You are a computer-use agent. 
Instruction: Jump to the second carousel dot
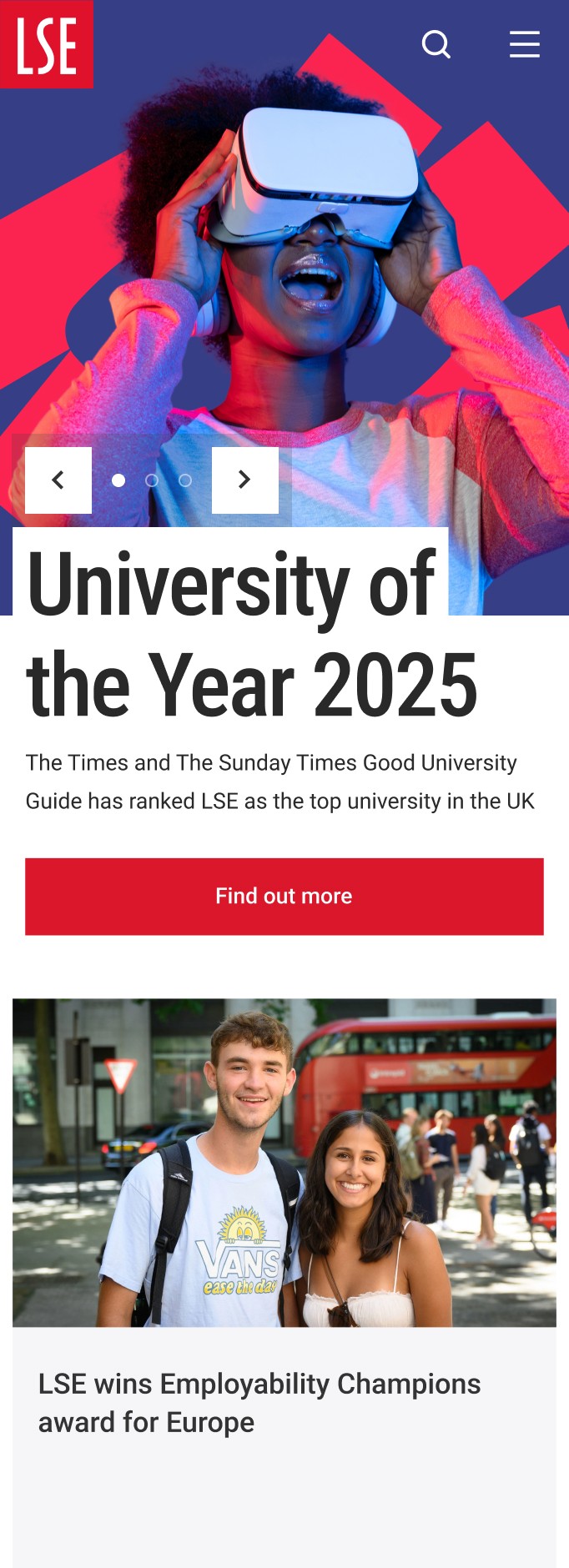152,480
